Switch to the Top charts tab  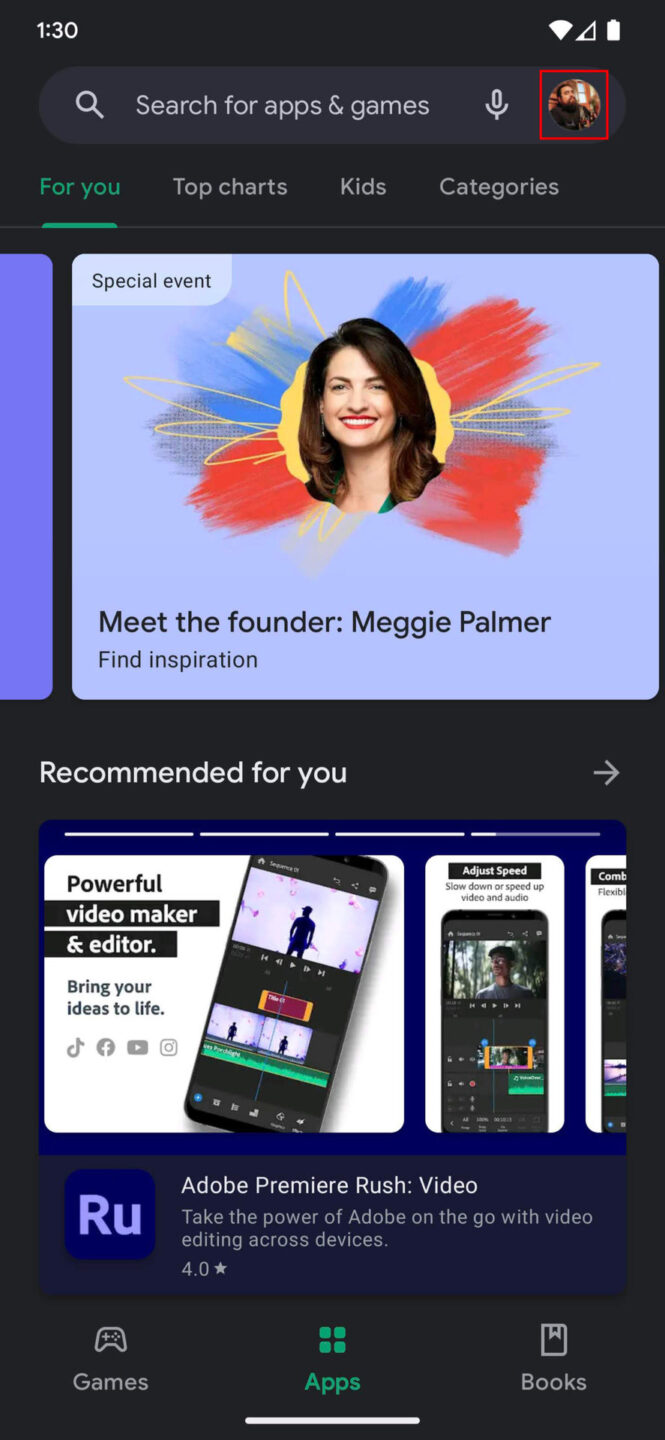229,187
